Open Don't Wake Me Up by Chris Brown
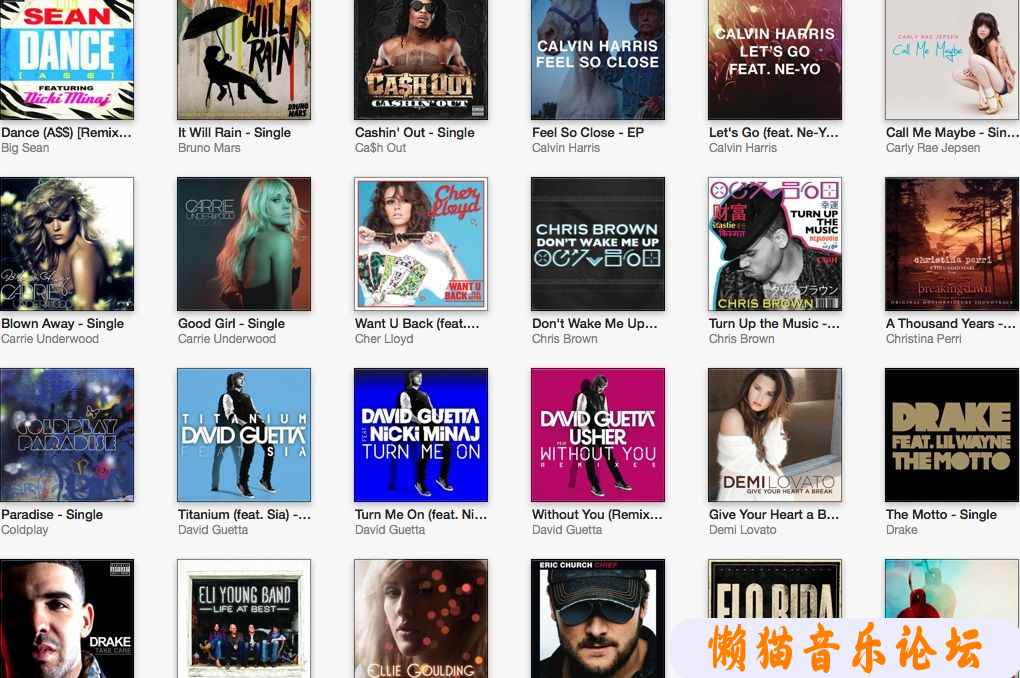 (x=598, y=244)
